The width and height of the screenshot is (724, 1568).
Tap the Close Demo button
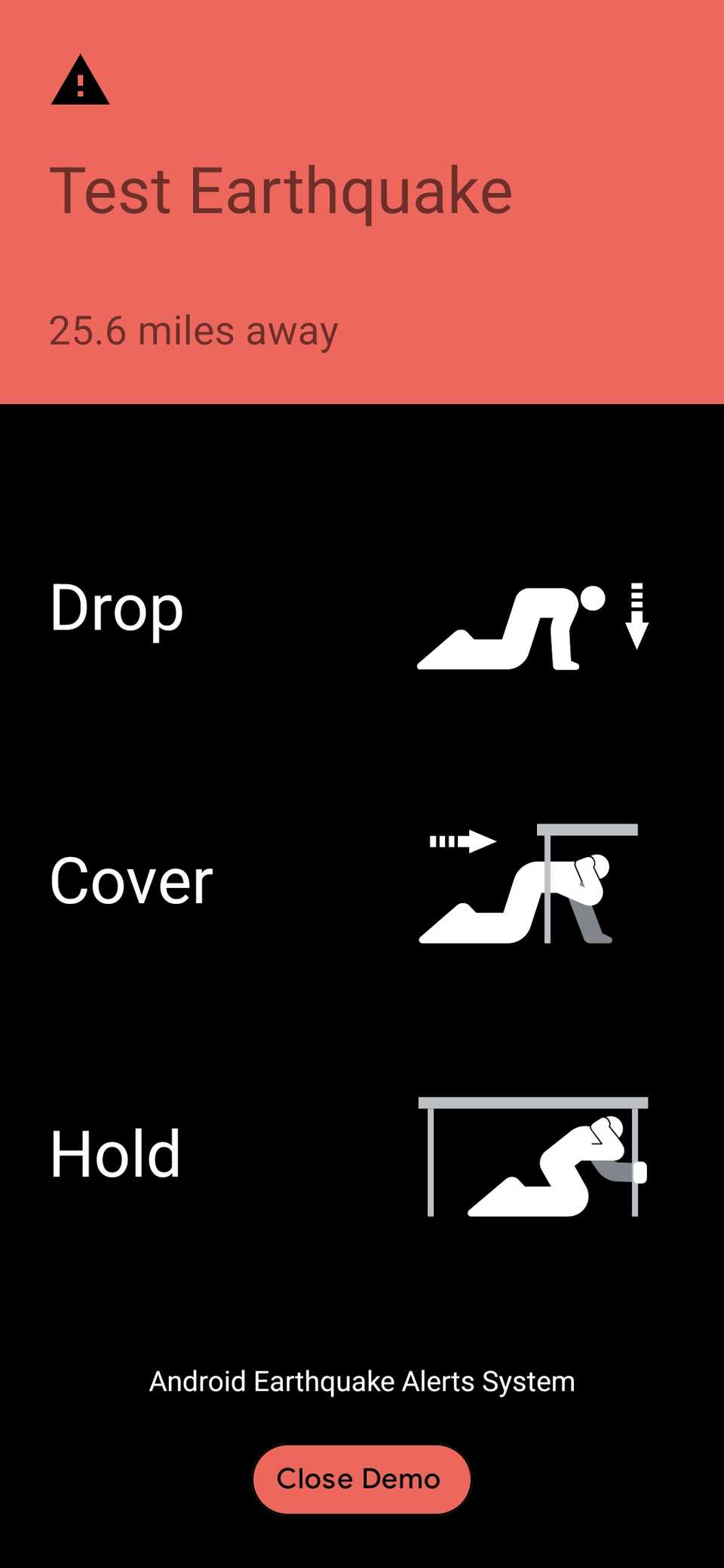tap(361, 1479)
